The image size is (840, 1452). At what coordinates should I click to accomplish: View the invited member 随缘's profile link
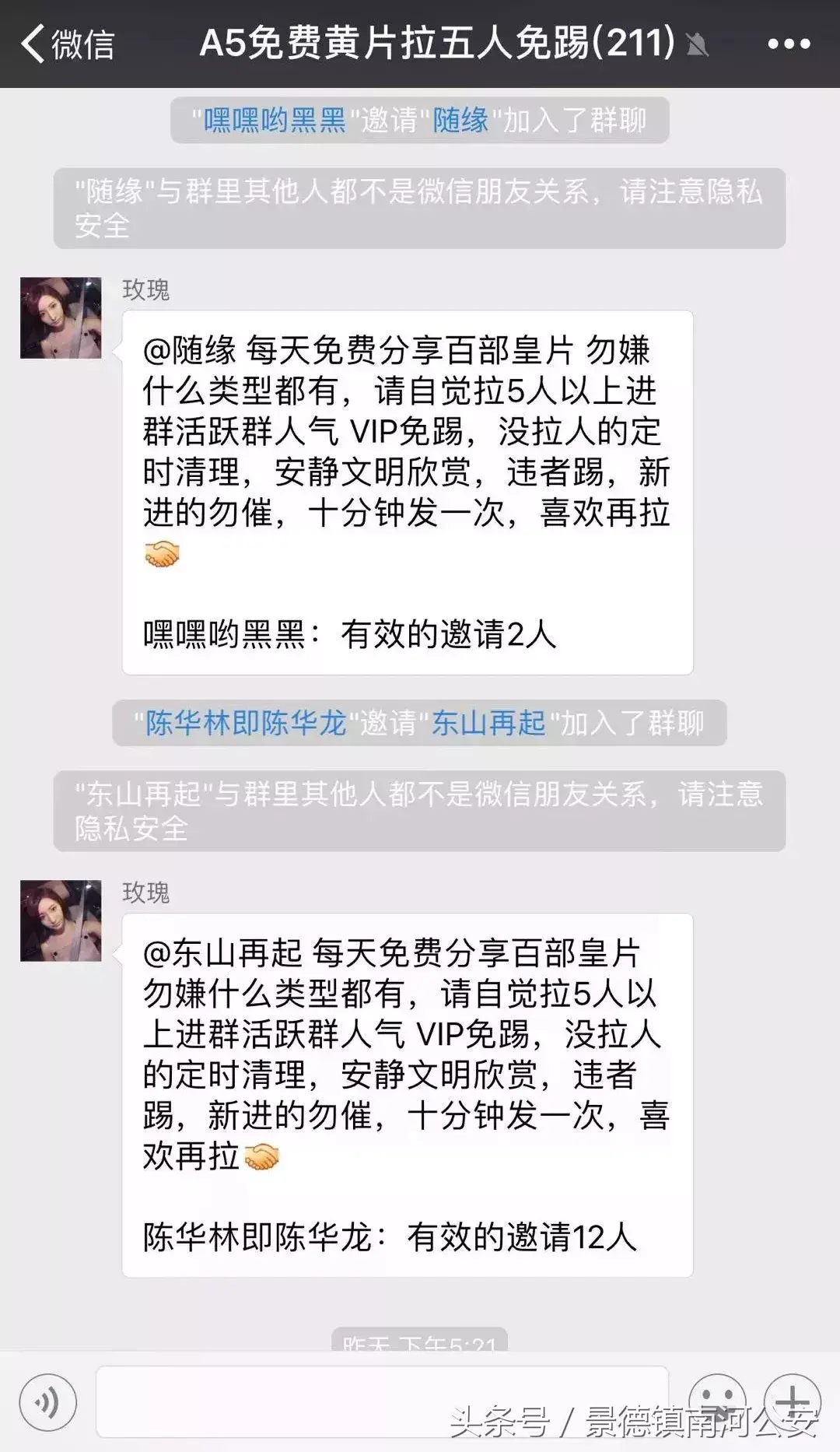tap(460, 120)
